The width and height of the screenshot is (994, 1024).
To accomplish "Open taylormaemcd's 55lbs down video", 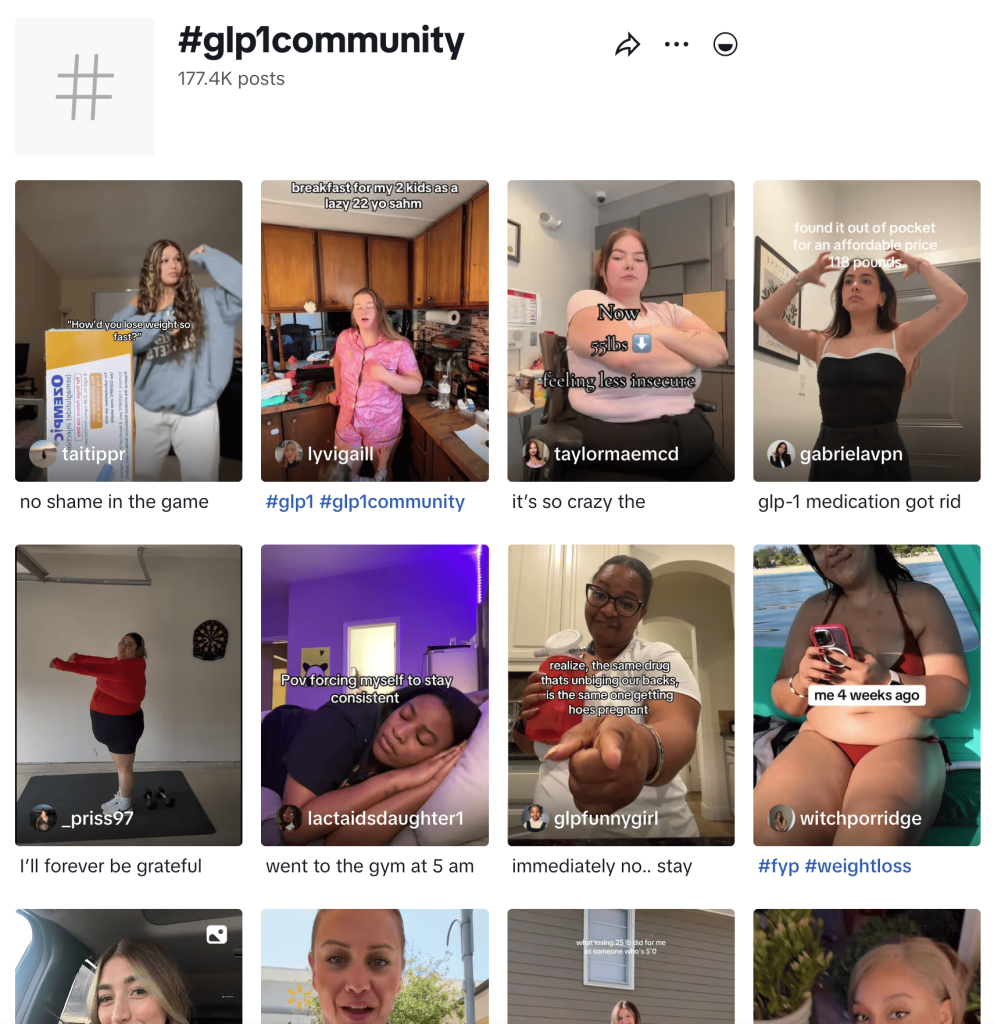I will pyautogui.click(x=620, y=330).
